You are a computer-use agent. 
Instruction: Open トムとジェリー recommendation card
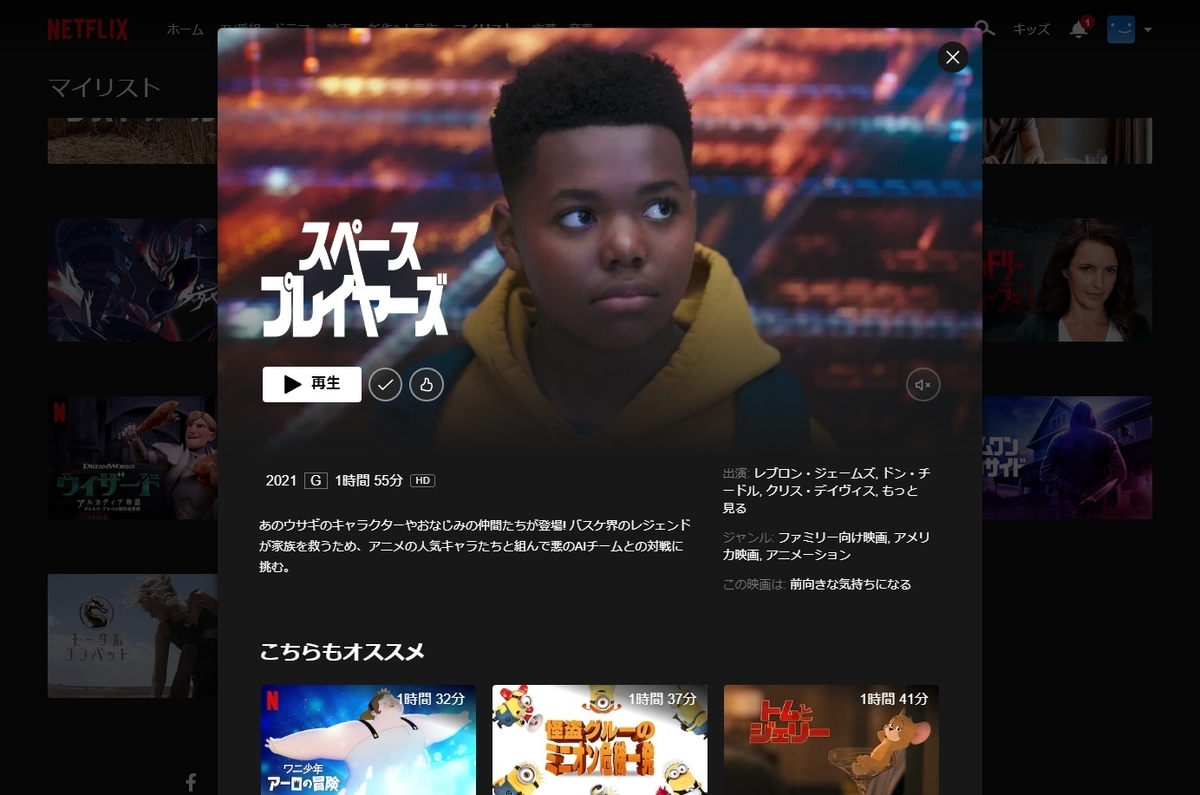[831, 738]
